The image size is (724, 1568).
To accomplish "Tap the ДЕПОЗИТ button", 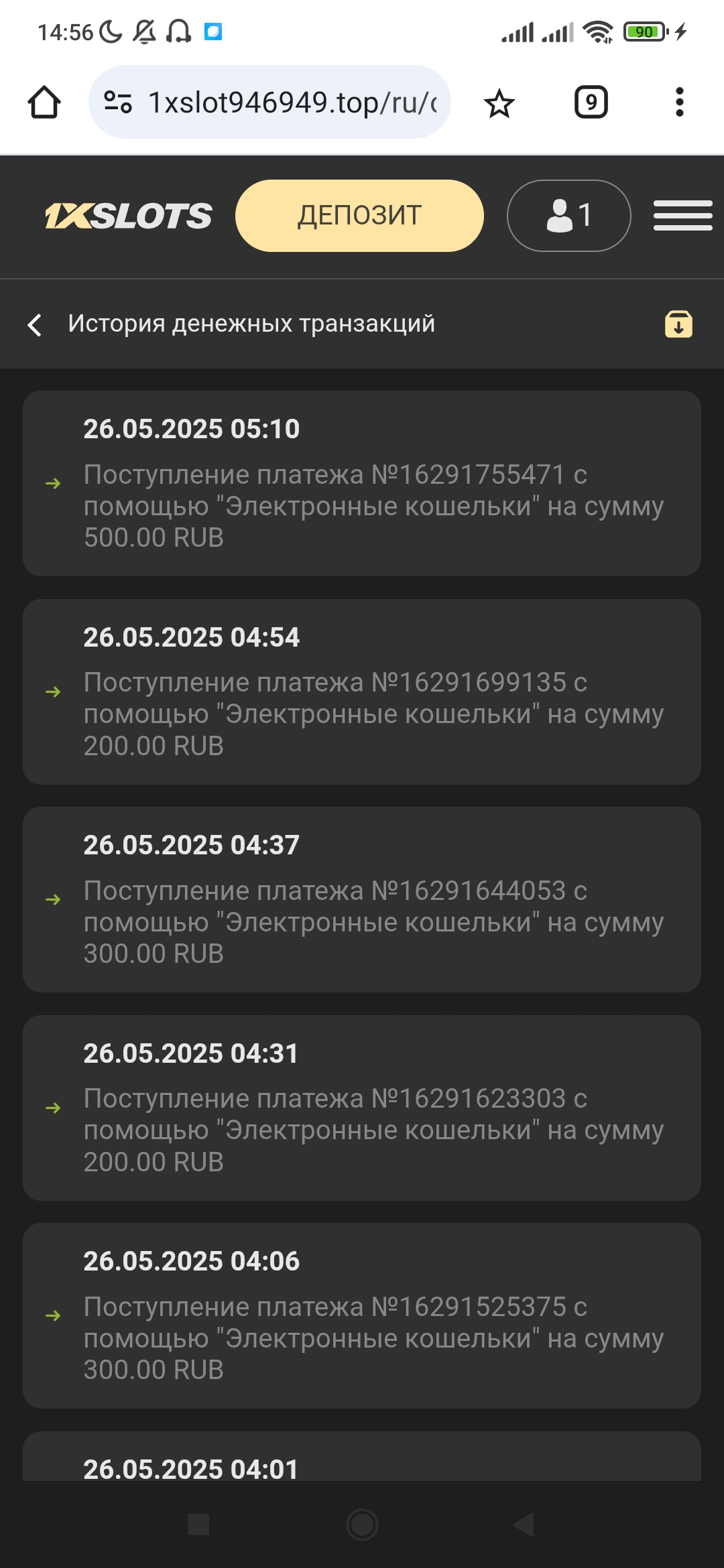I will [359, 216].
